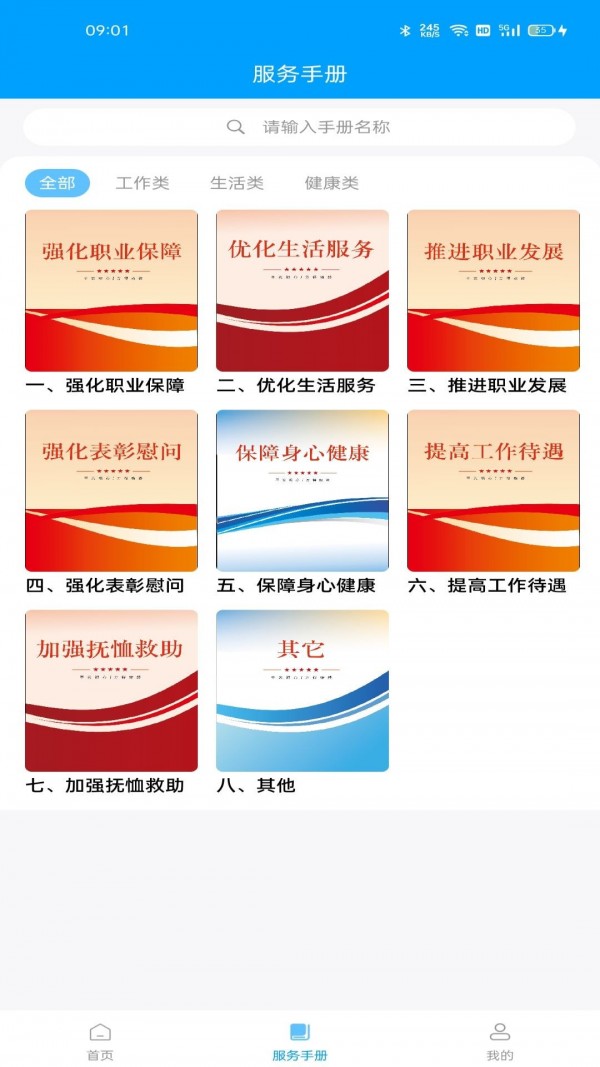Switch to the 我的 tab
The height and width of the screenshot is (1067, 600).
[x=500, y=1040]
